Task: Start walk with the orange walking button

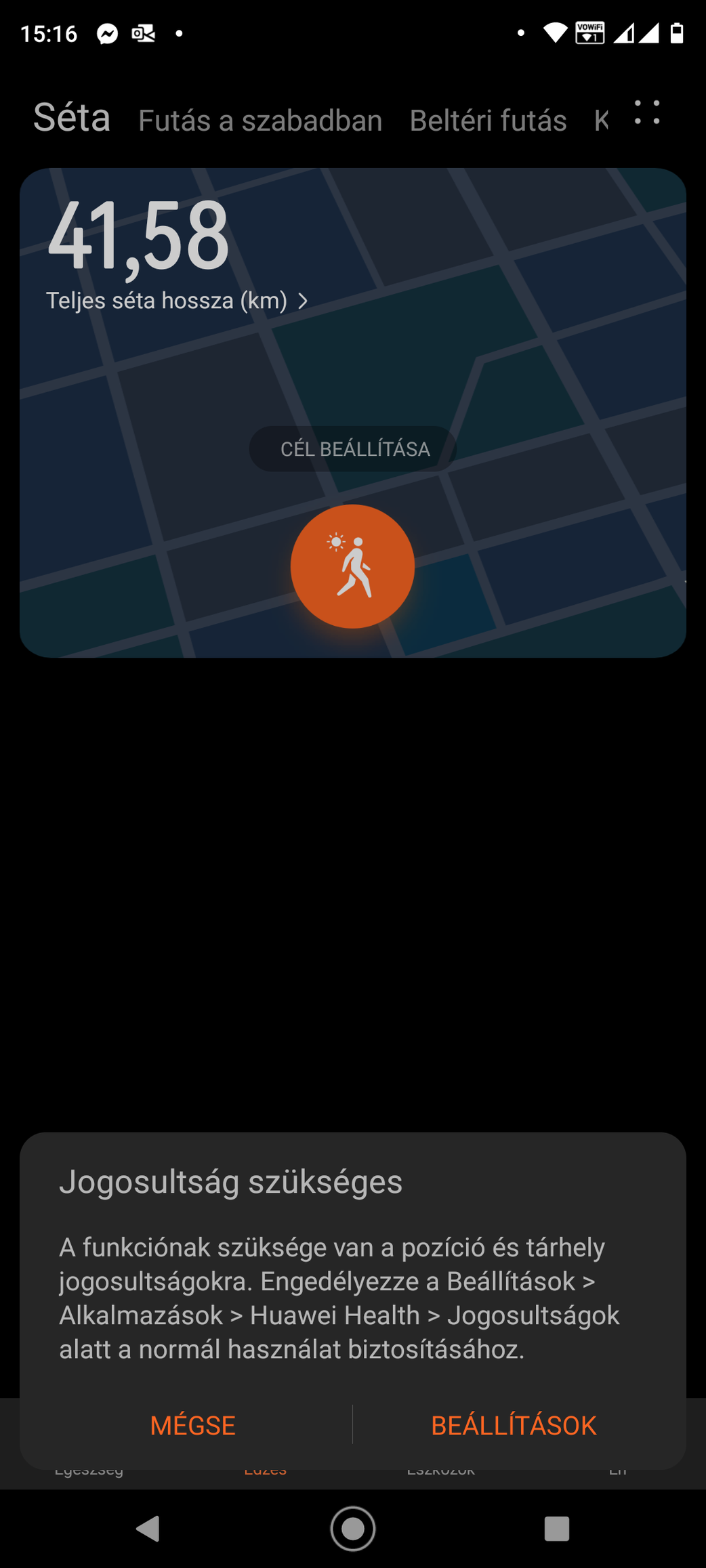Action: click(x=352, y=566)
